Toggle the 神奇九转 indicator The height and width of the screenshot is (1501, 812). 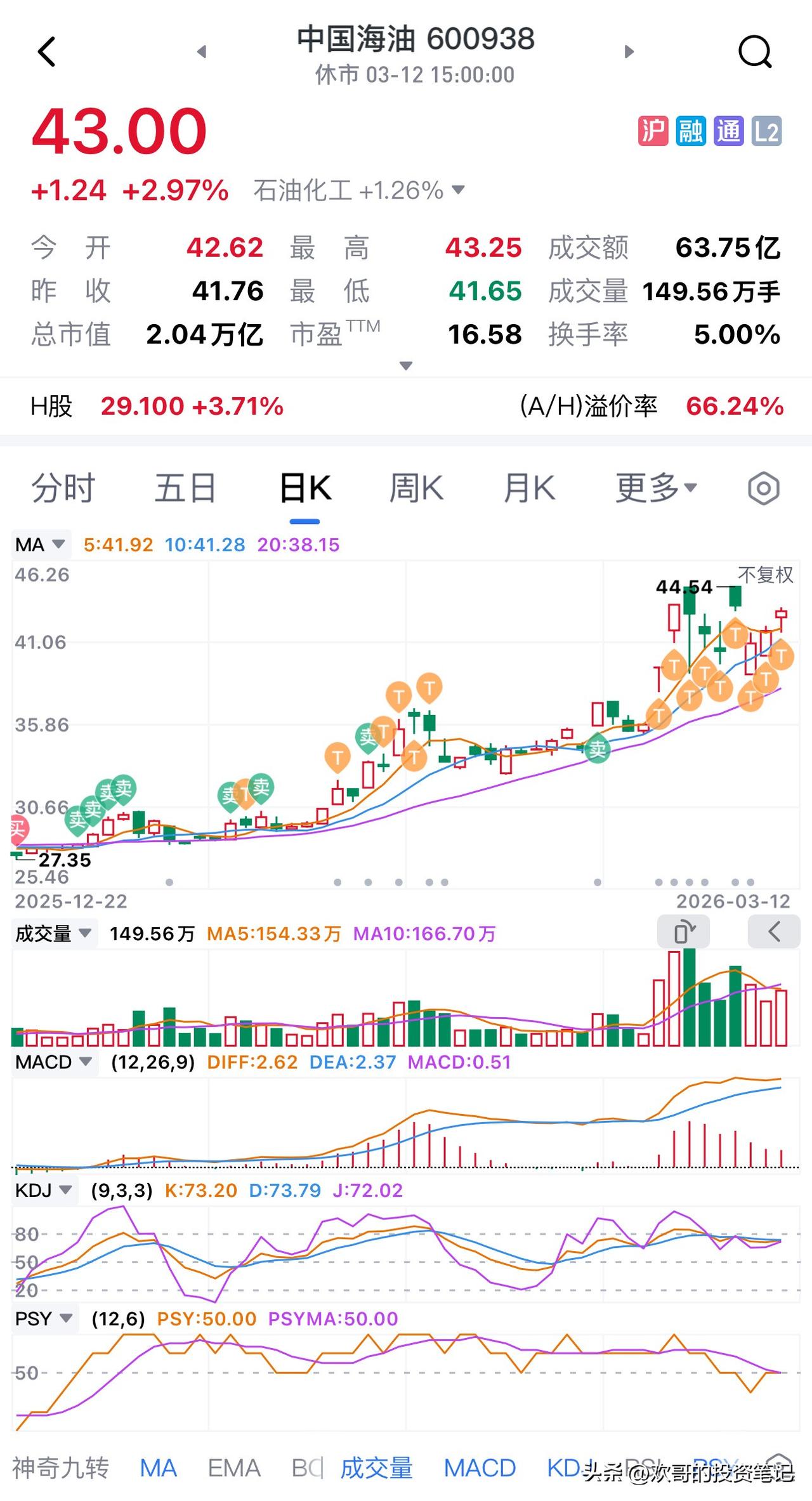click(62, 1469)
